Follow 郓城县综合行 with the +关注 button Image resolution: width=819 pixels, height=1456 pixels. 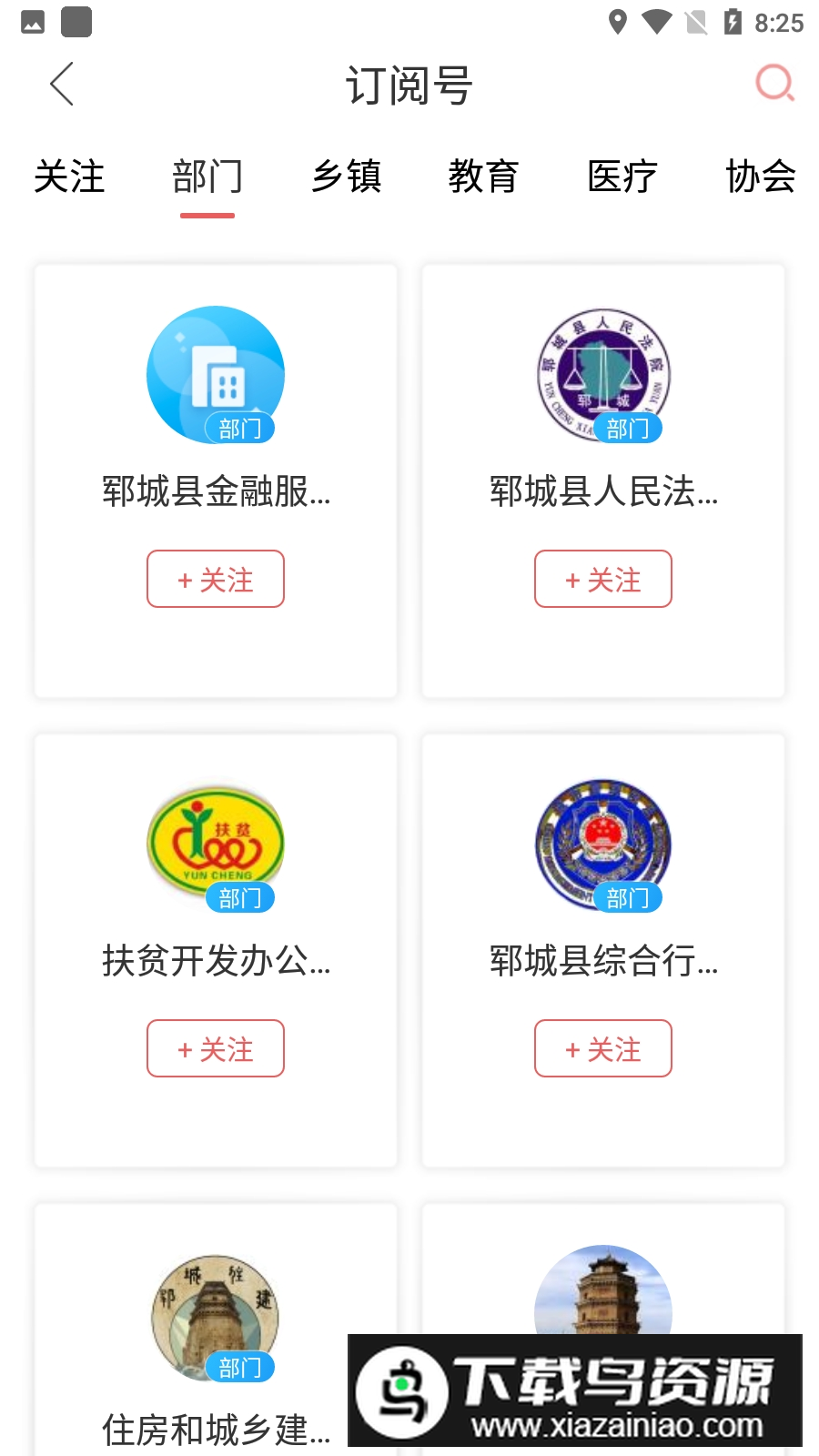click(x=602, y=1048)
